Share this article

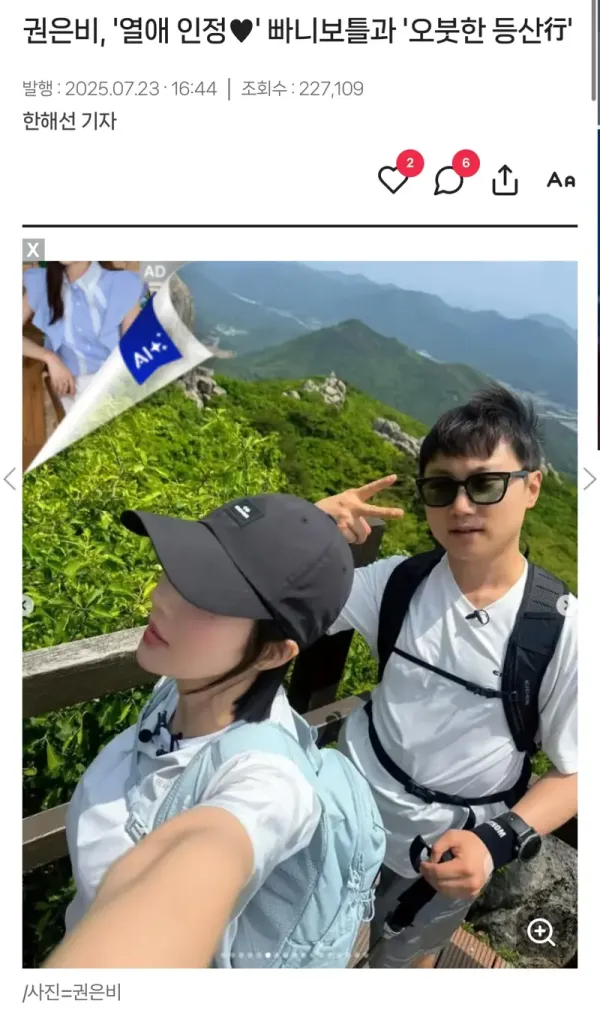point(505,180)
